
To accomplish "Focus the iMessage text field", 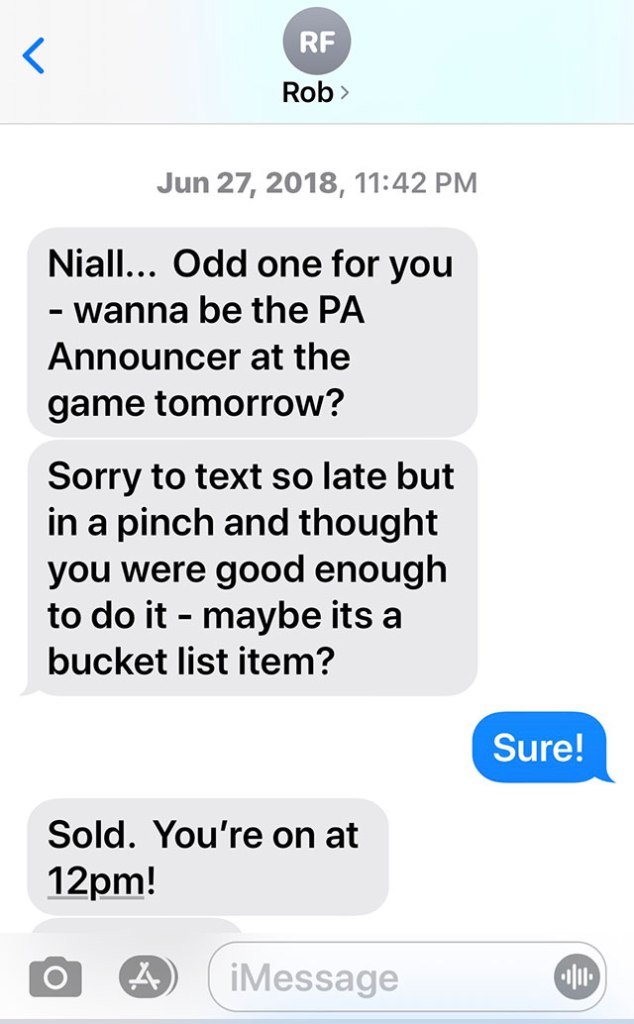I will 380,977.
